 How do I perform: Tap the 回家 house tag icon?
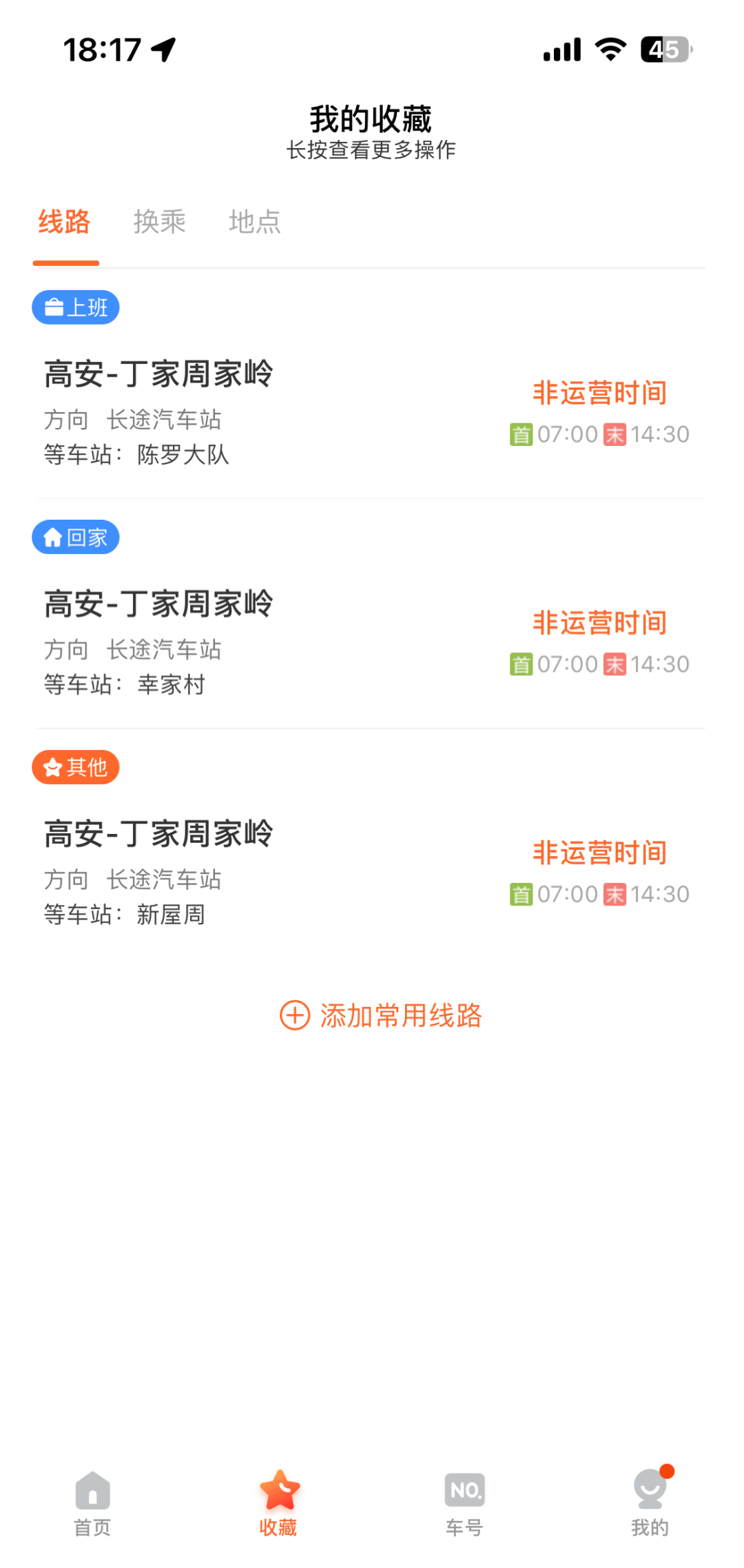[x=54, y=538]
